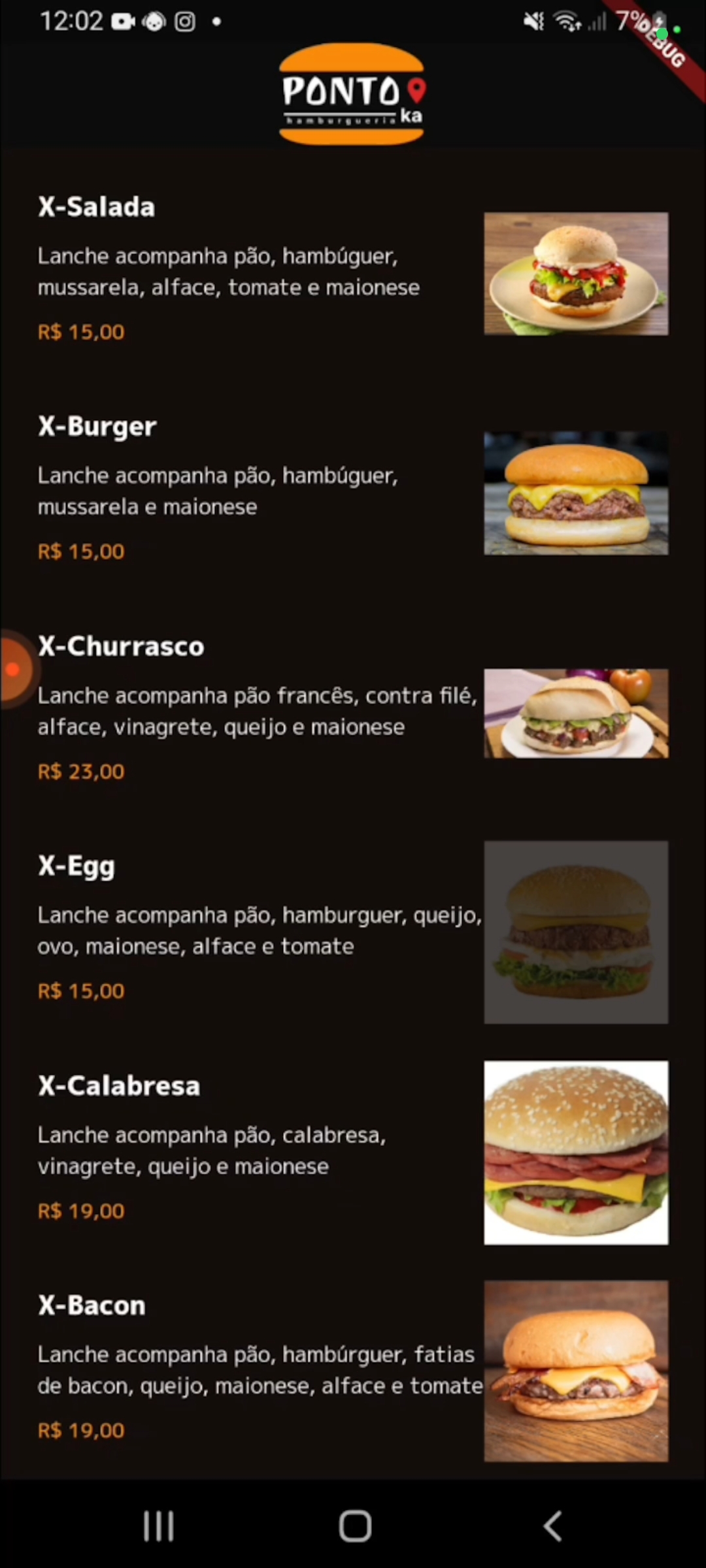Tap the Recents button in navigation bar
Viewport: 706px width, 1568px height.
point(158,1526)
